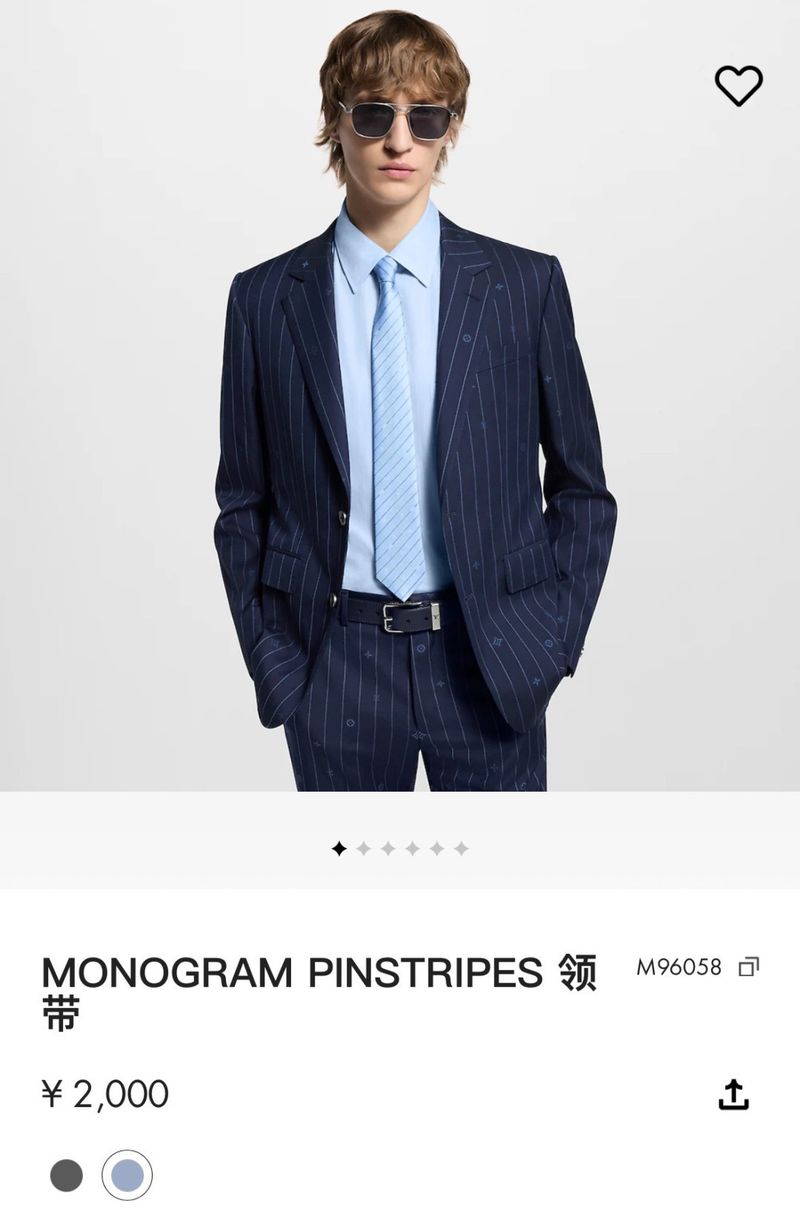
Task: Add the tie to wishlist with heart icon
Action: [x=738, y=86]
